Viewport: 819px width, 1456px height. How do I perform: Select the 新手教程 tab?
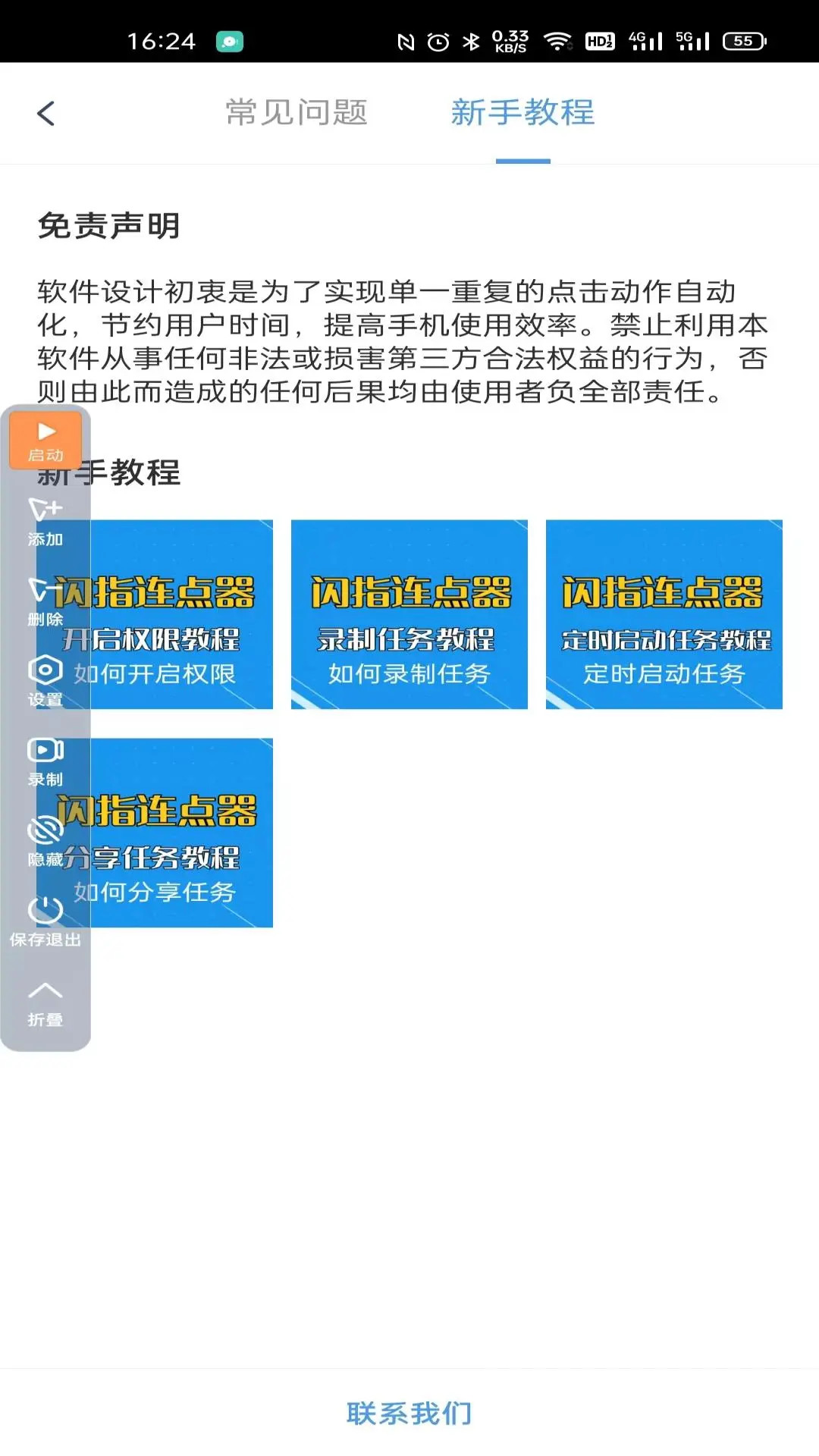click(522, 113)
